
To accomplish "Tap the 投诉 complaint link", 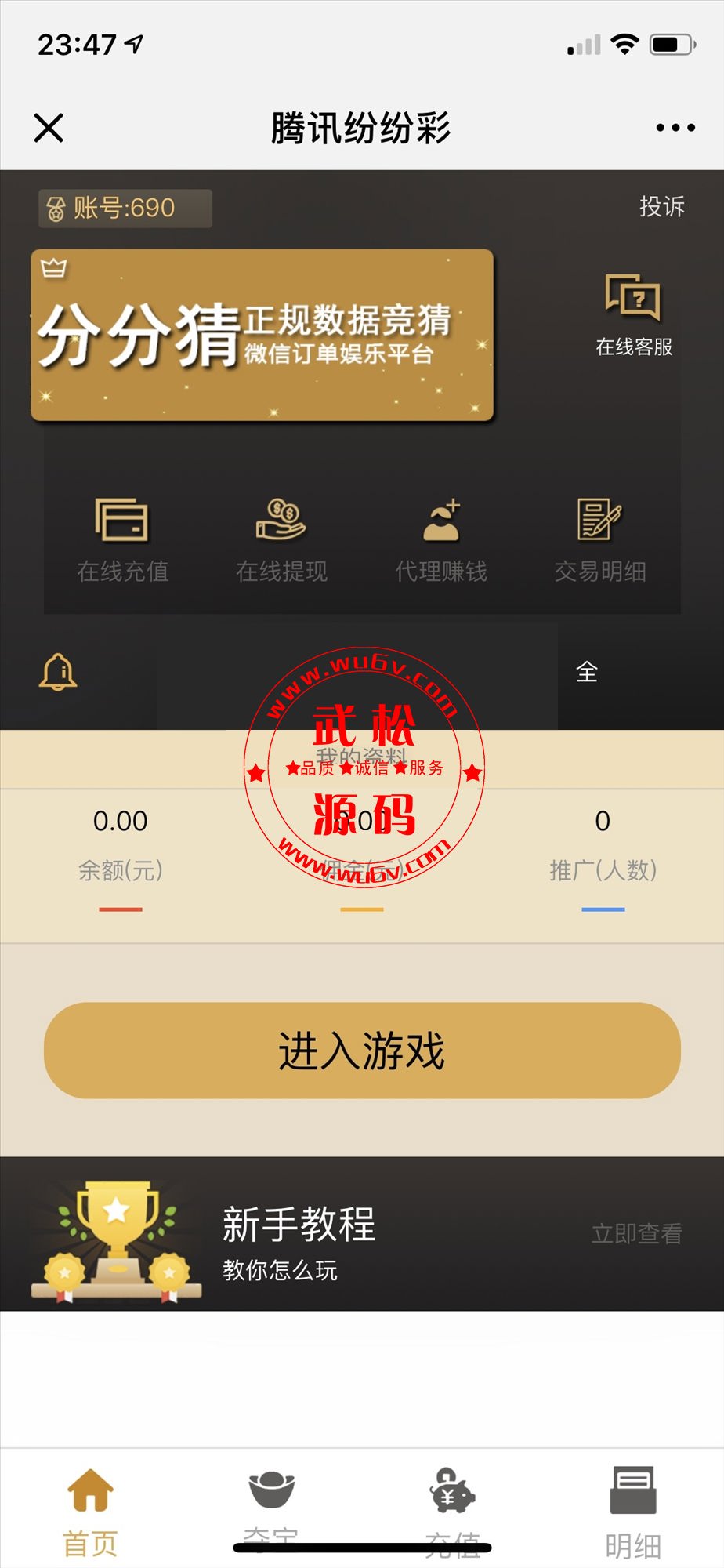I will point(661,206).
